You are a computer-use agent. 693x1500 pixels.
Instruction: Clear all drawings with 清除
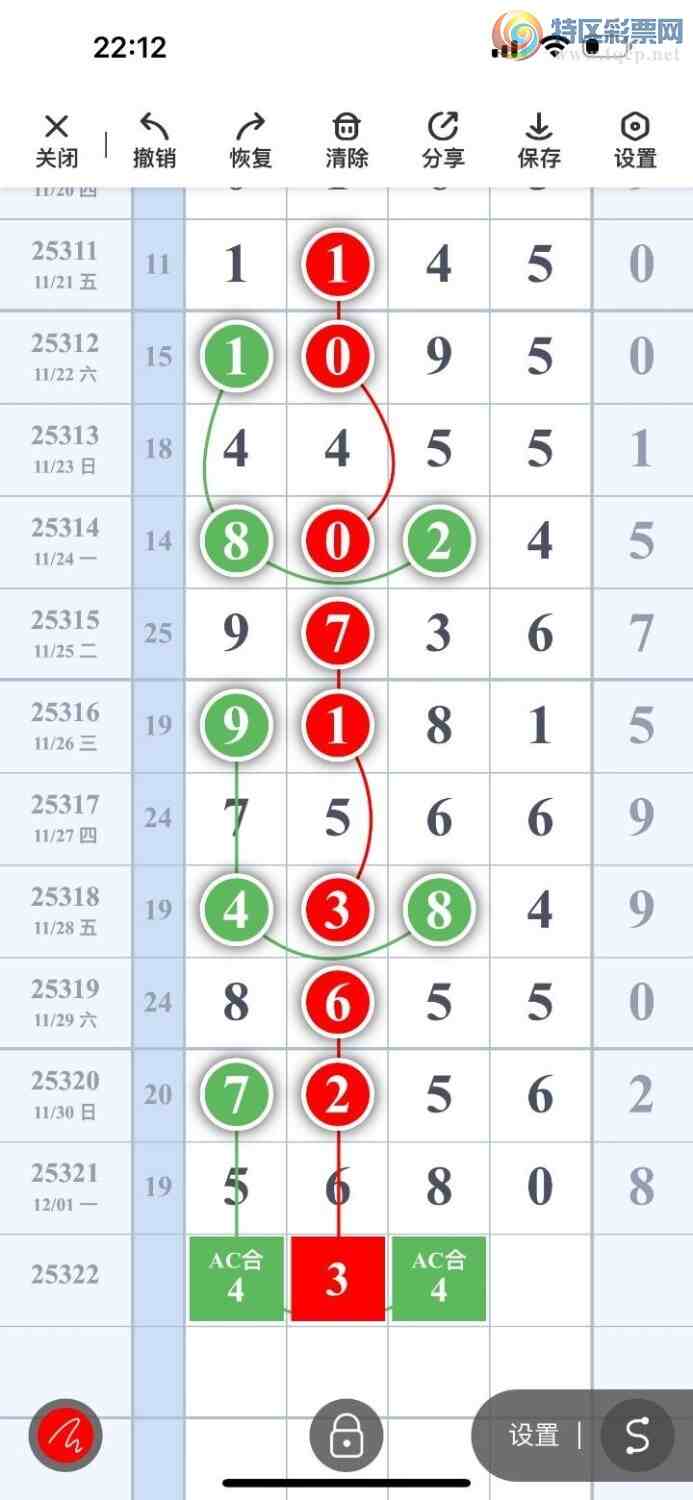(x=347, y=140)
